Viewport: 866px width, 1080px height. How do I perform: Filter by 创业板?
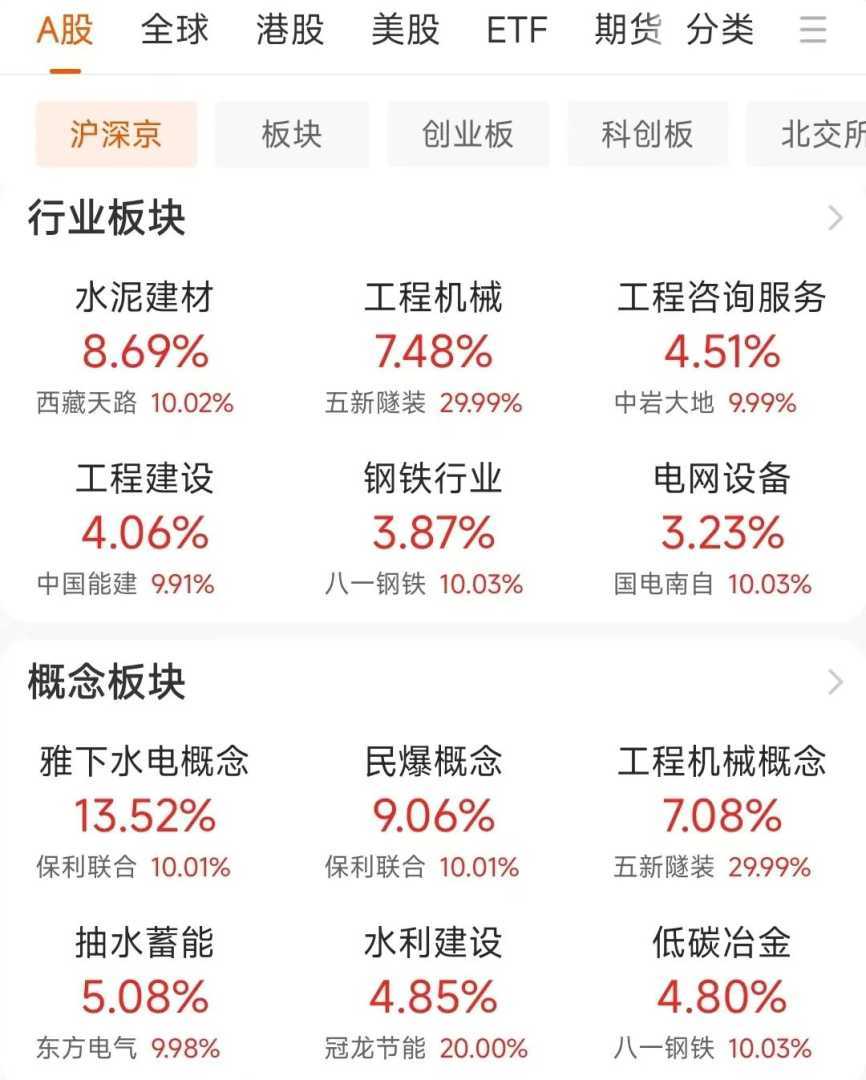[x=468, y=134]
